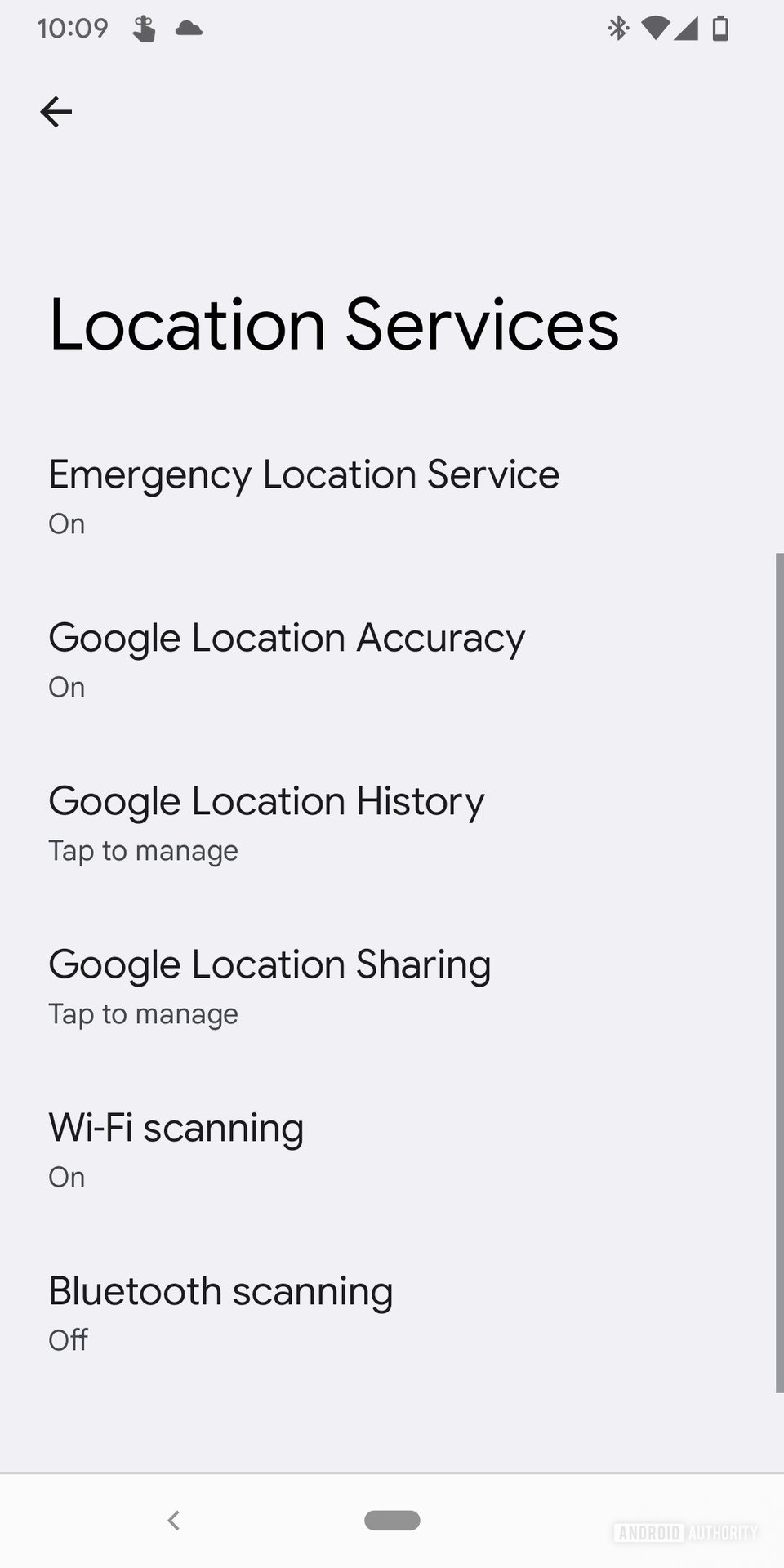Viewport: 784px width, 1568px height.
Task: Tap the home pill button
Action: (x=392, y=1520)
